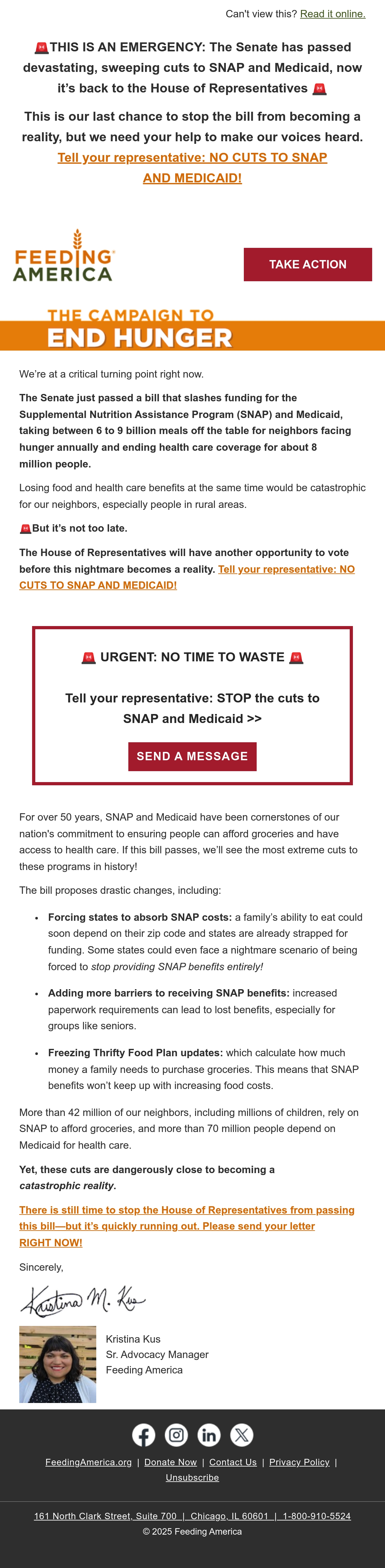
Task: View the Privacy Policy link
Action: pyautogui.click(x=299, y=1462)
